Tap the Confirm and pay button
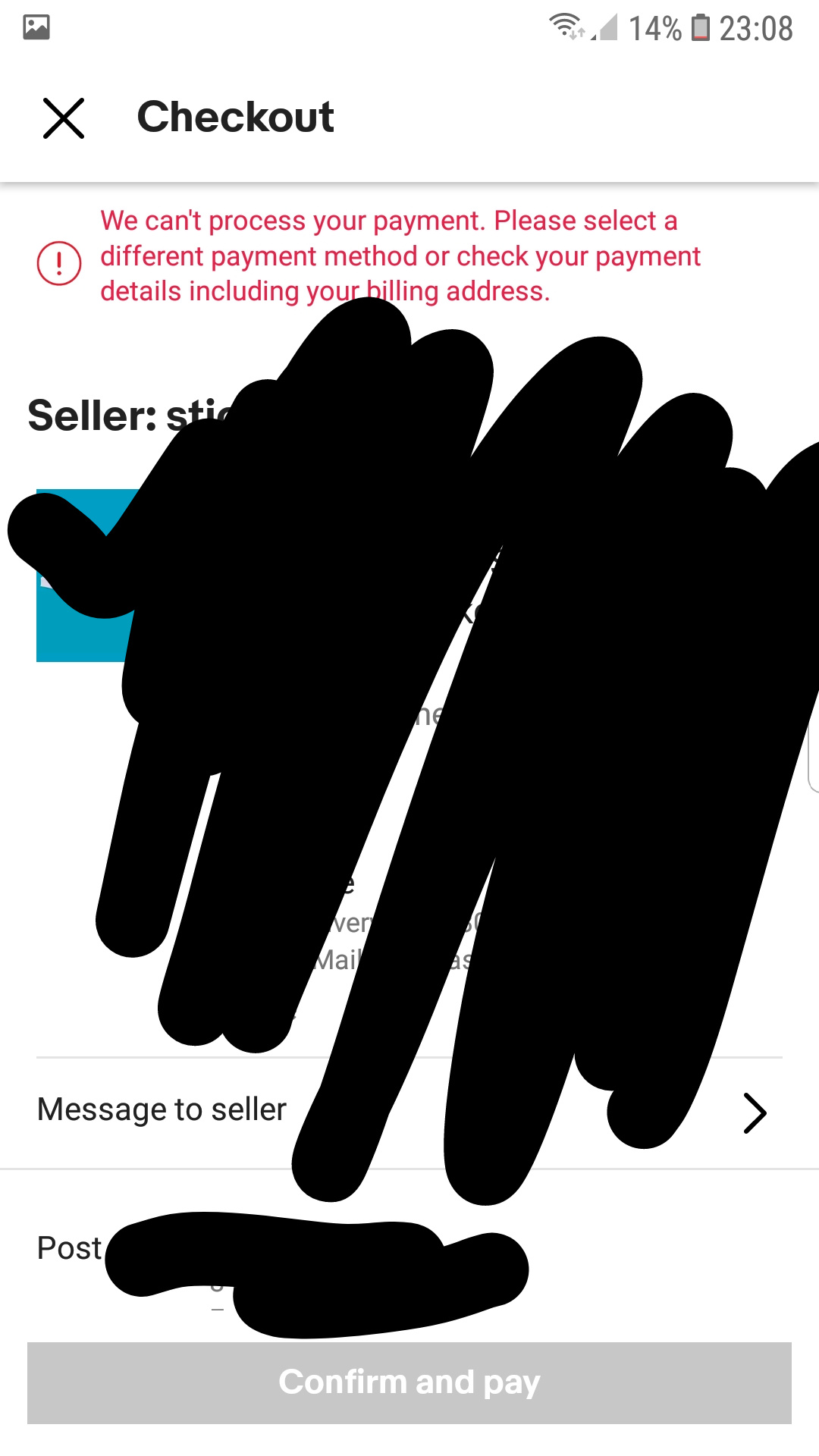Screen dimensions: 819x1456 409,1382
